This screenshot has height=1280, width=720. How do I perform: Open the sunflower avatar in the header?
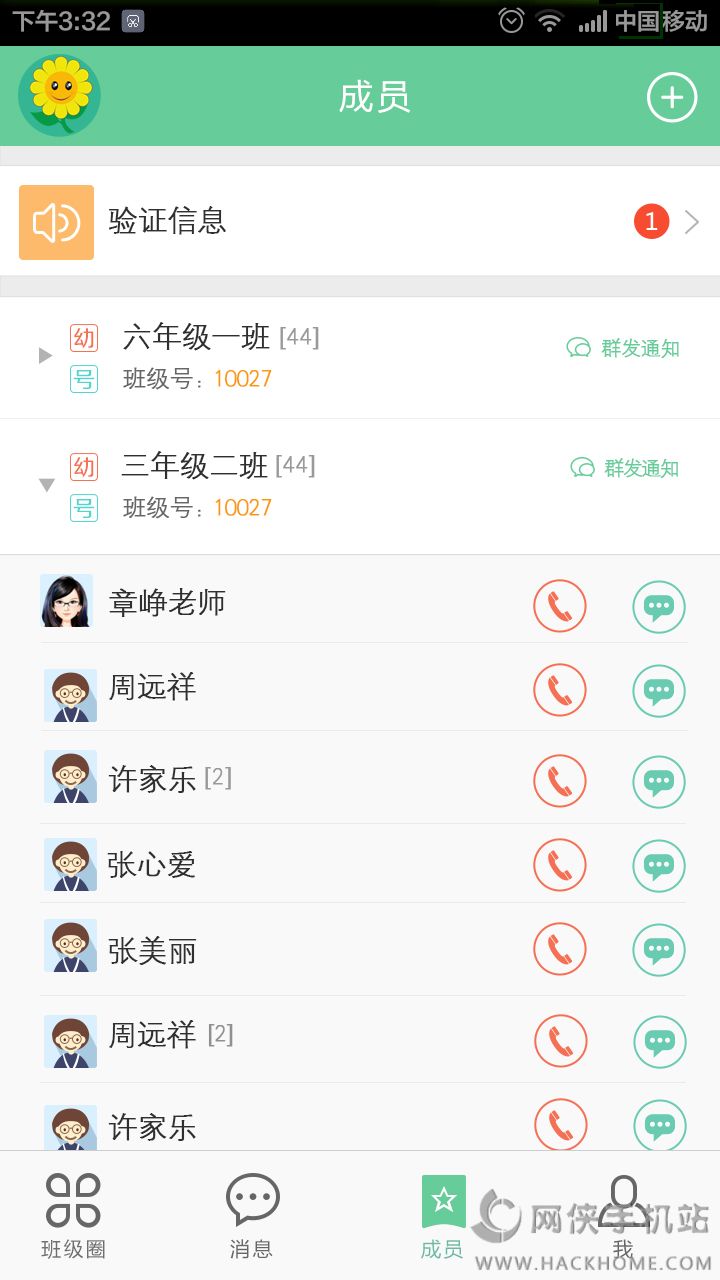click(59, 95)
